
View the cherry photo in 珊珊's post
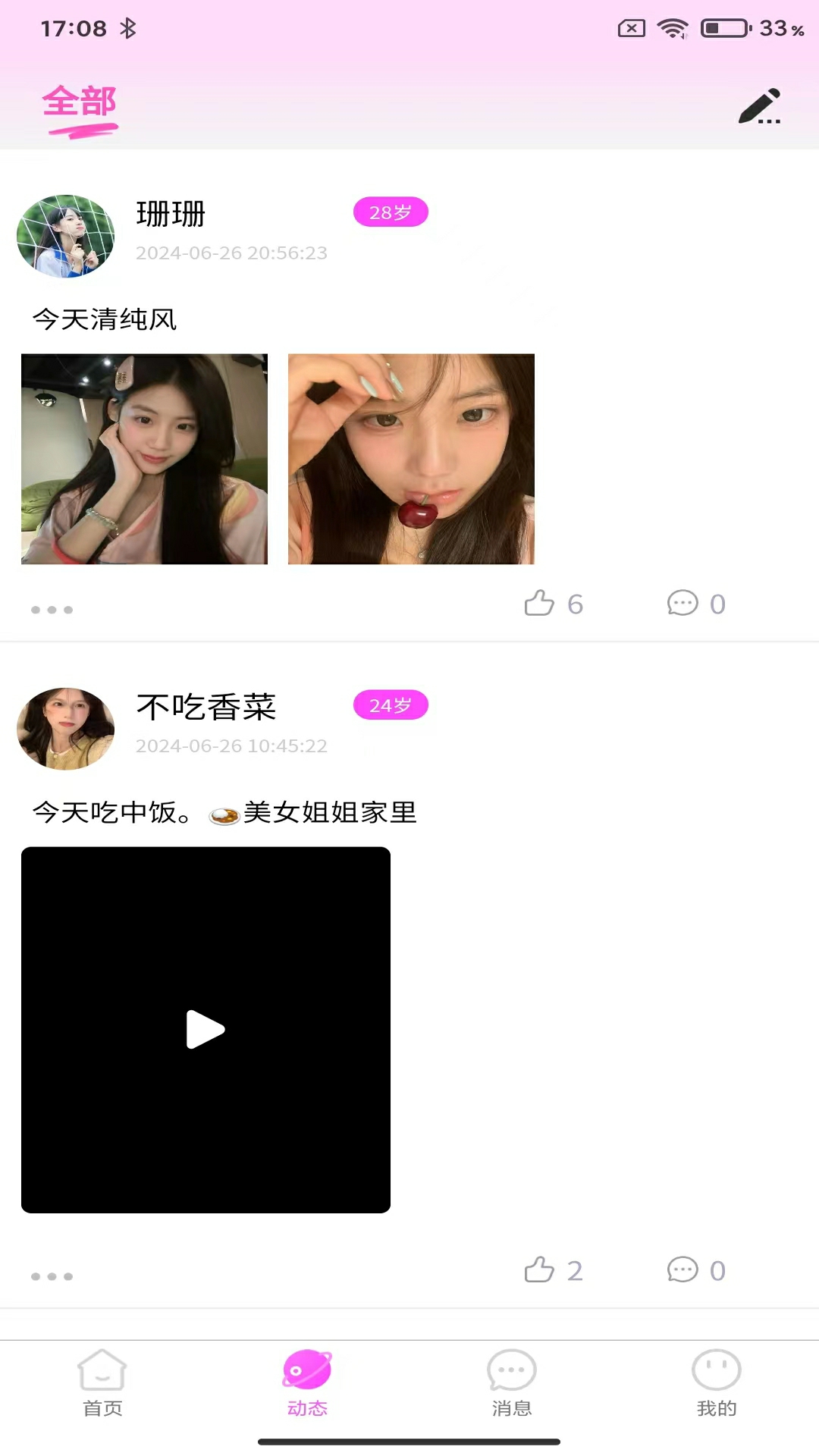point(411,459)
